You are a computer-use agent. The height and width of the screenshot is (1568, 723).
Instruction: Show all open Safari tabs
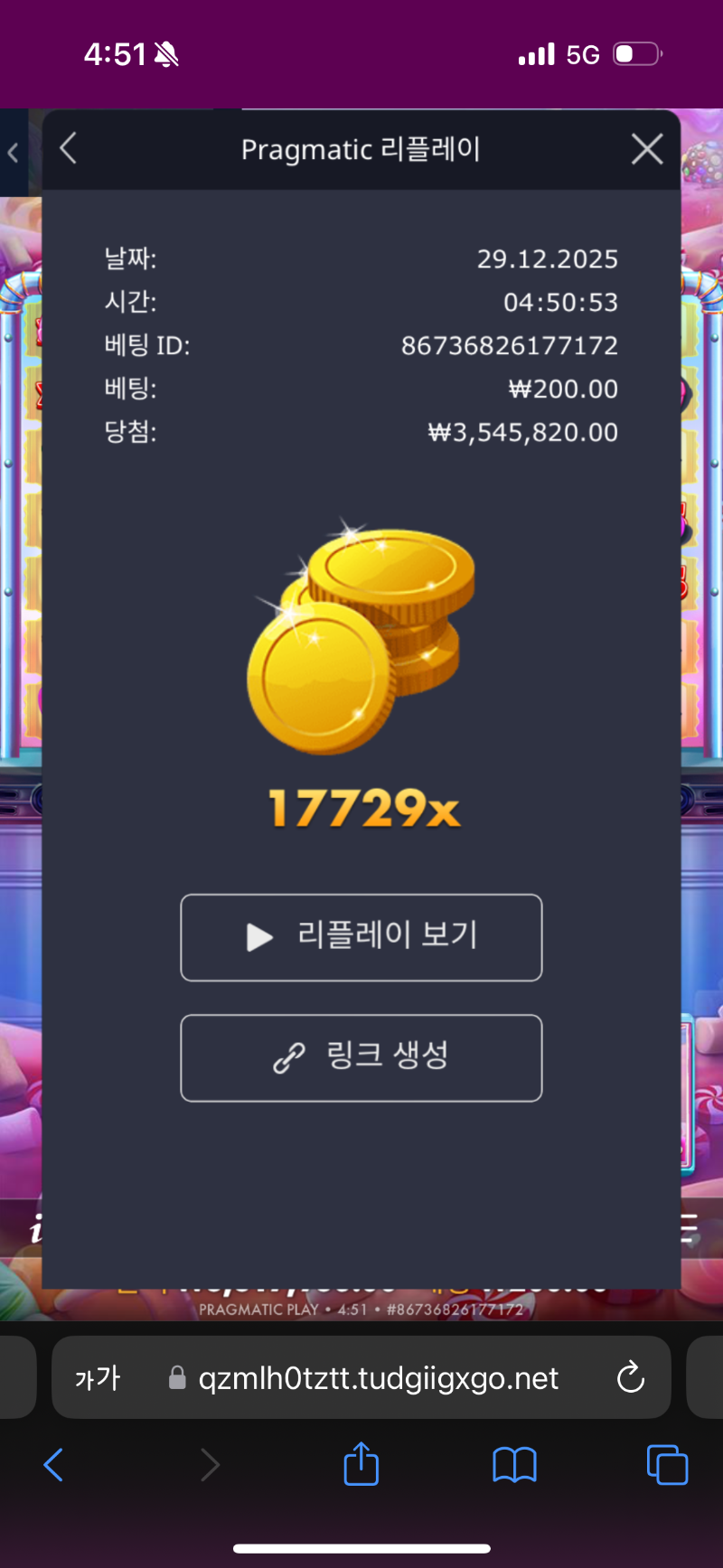667,1464
